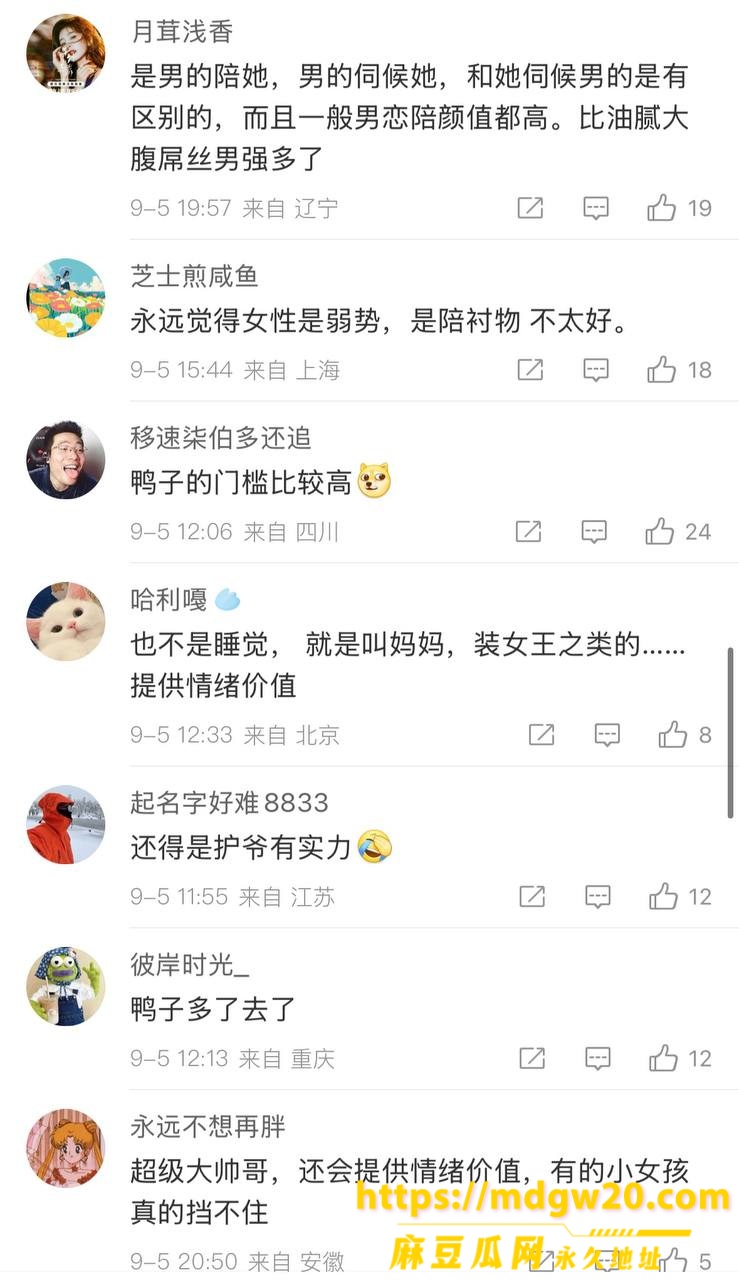Reply to 哈利嘎's comment
The image size is (739, 1280).
(x=607, y=735)
